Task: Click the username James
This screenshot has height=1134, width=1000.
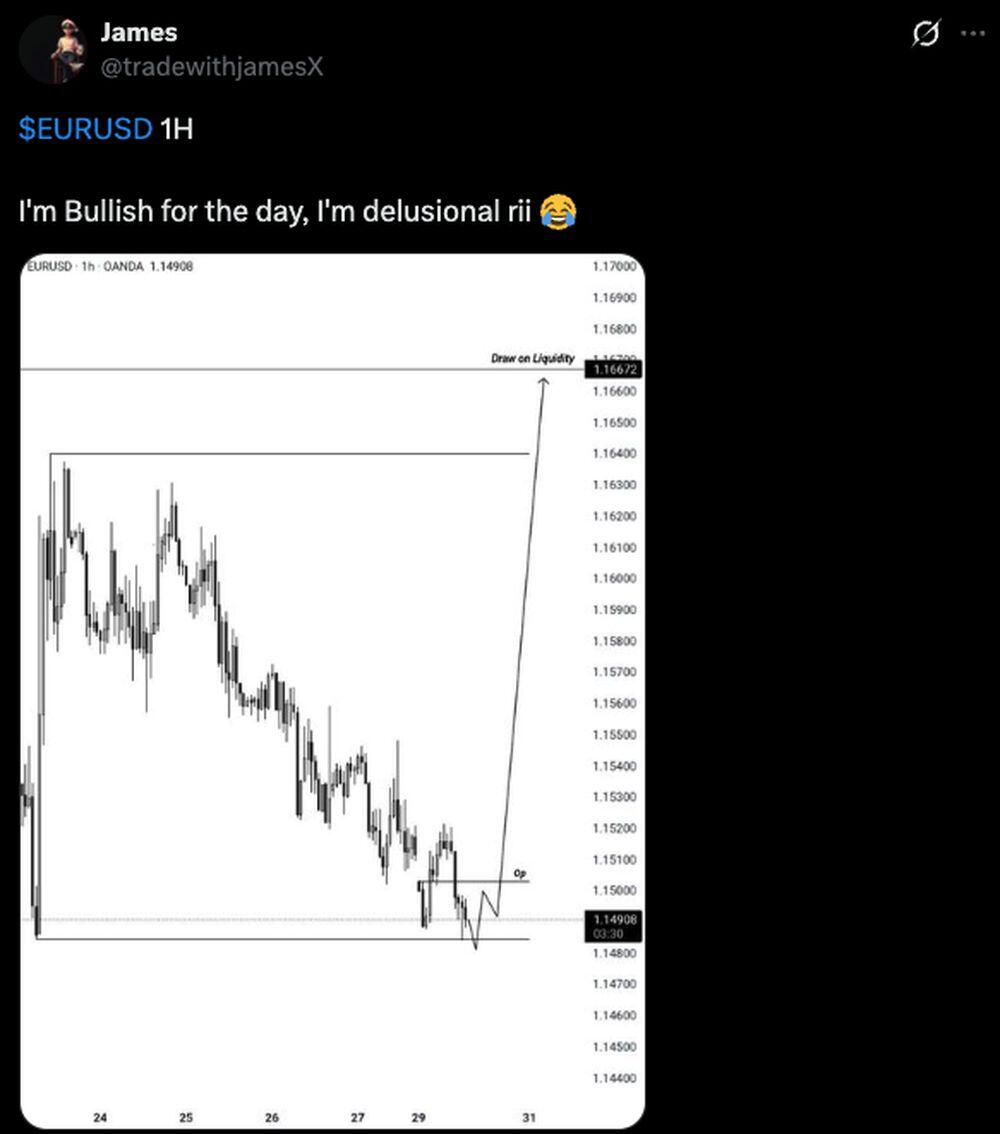Action: [x=138, y=32]
